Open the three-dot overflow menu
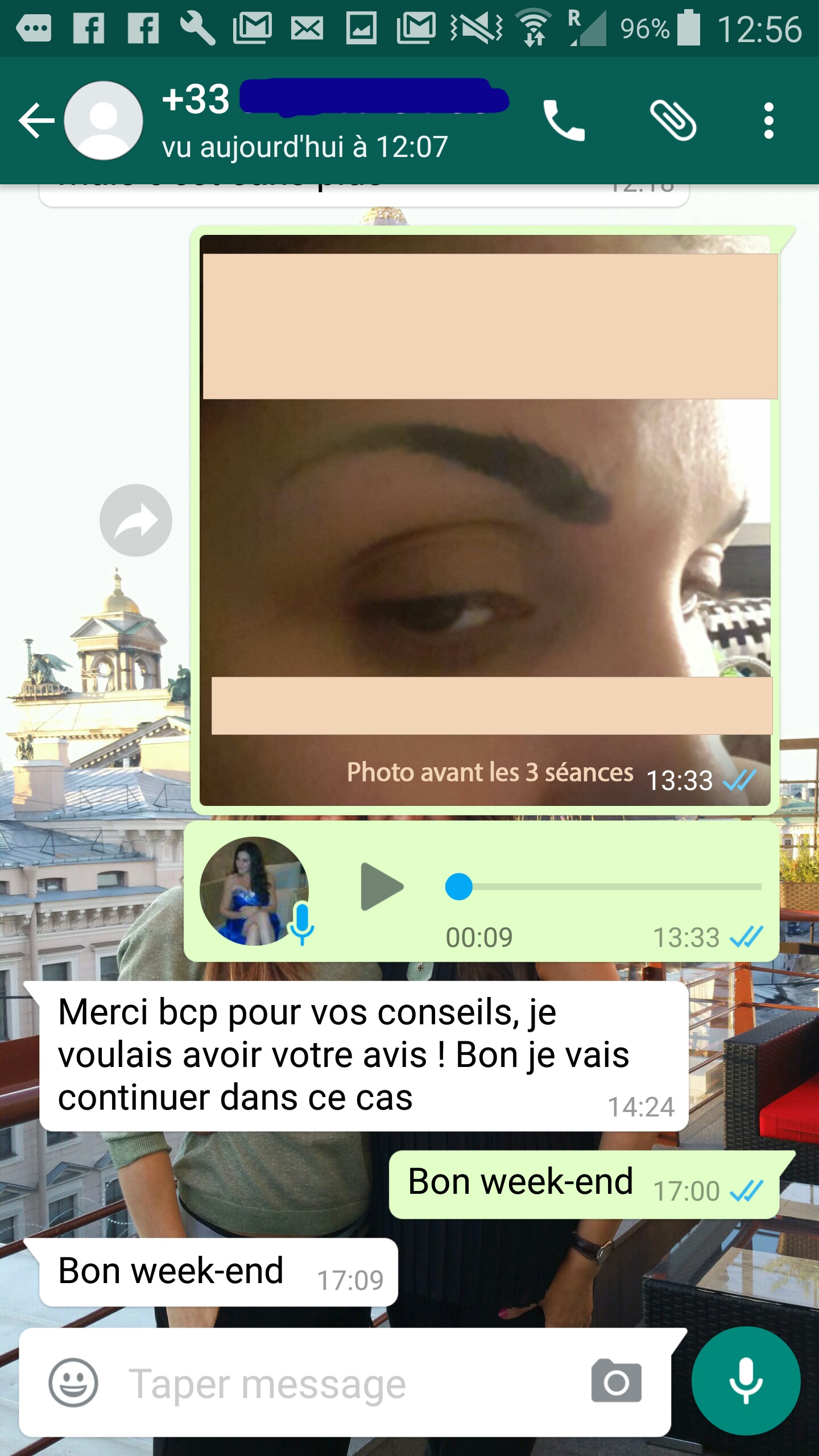 [x=768, y=121]
